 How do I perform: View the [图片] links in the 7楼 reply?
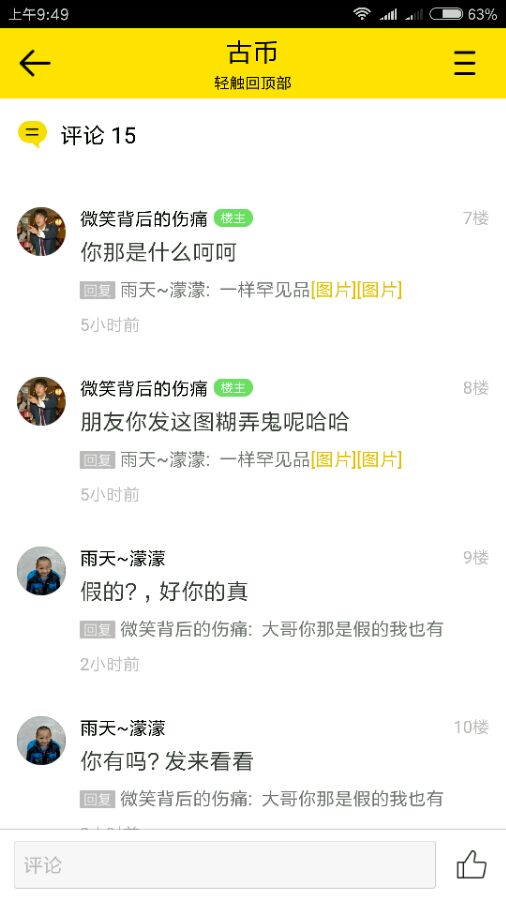click(x=356, y=290)
